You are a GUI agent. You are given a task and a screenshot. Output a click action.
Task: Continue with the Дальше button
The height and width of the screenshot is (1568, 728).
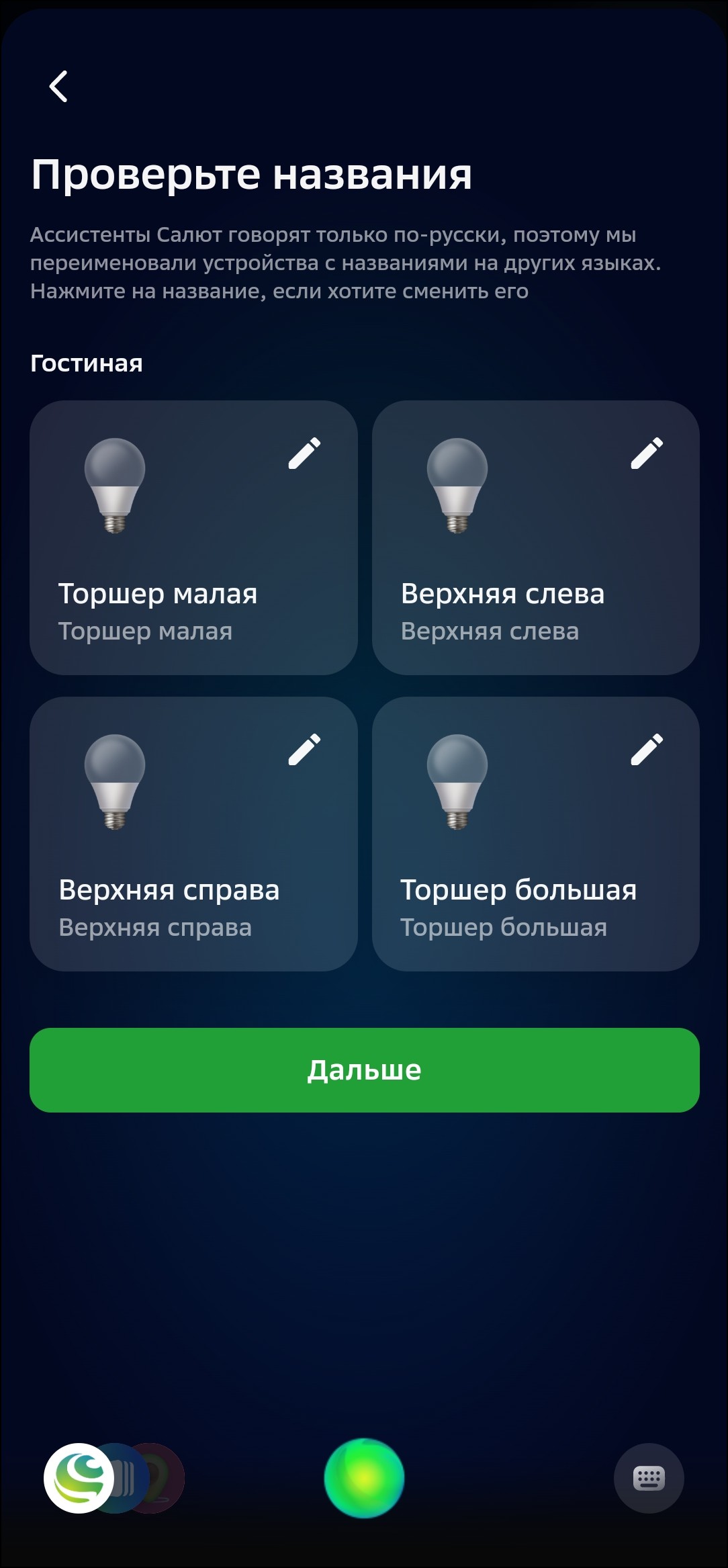click(364, 1070)
